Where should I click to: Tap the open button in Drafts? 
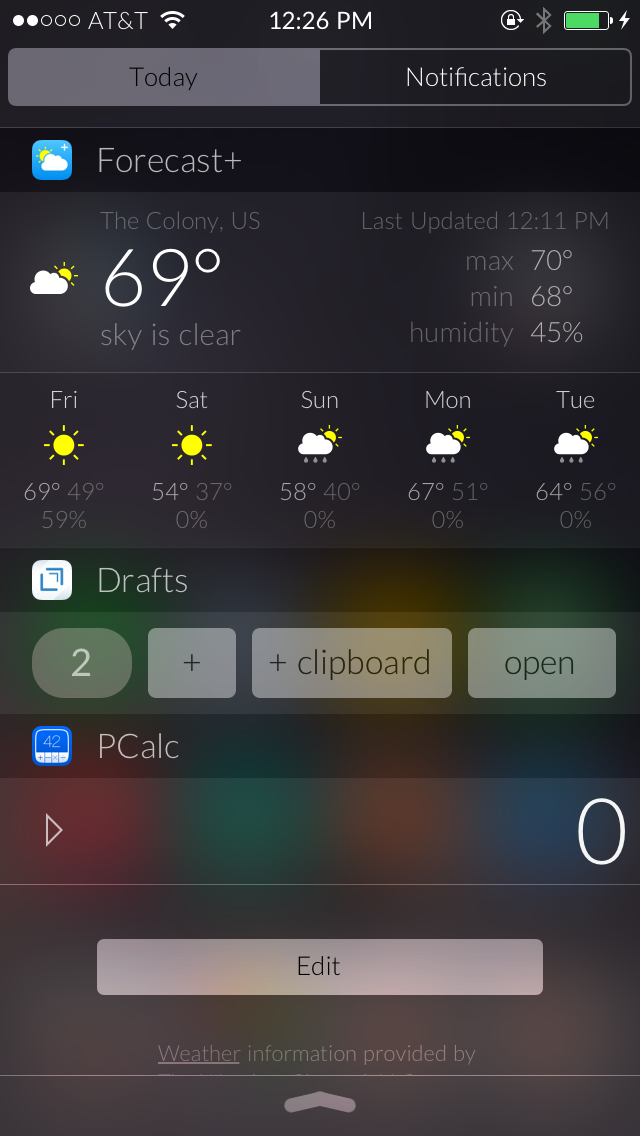click(x=541, y=663)
